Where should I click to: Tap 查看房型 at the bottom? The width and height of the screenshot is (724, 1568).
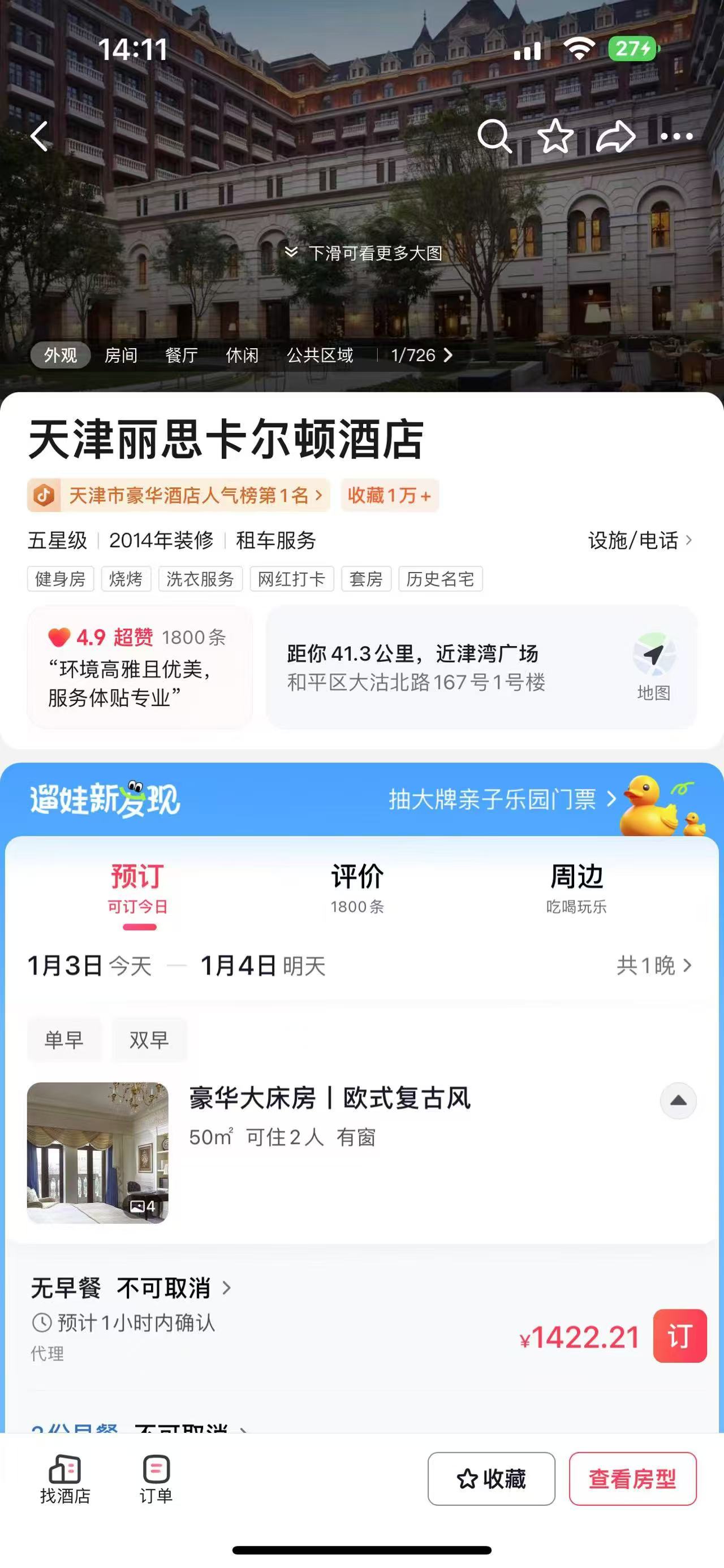[x=632, y=1479]
